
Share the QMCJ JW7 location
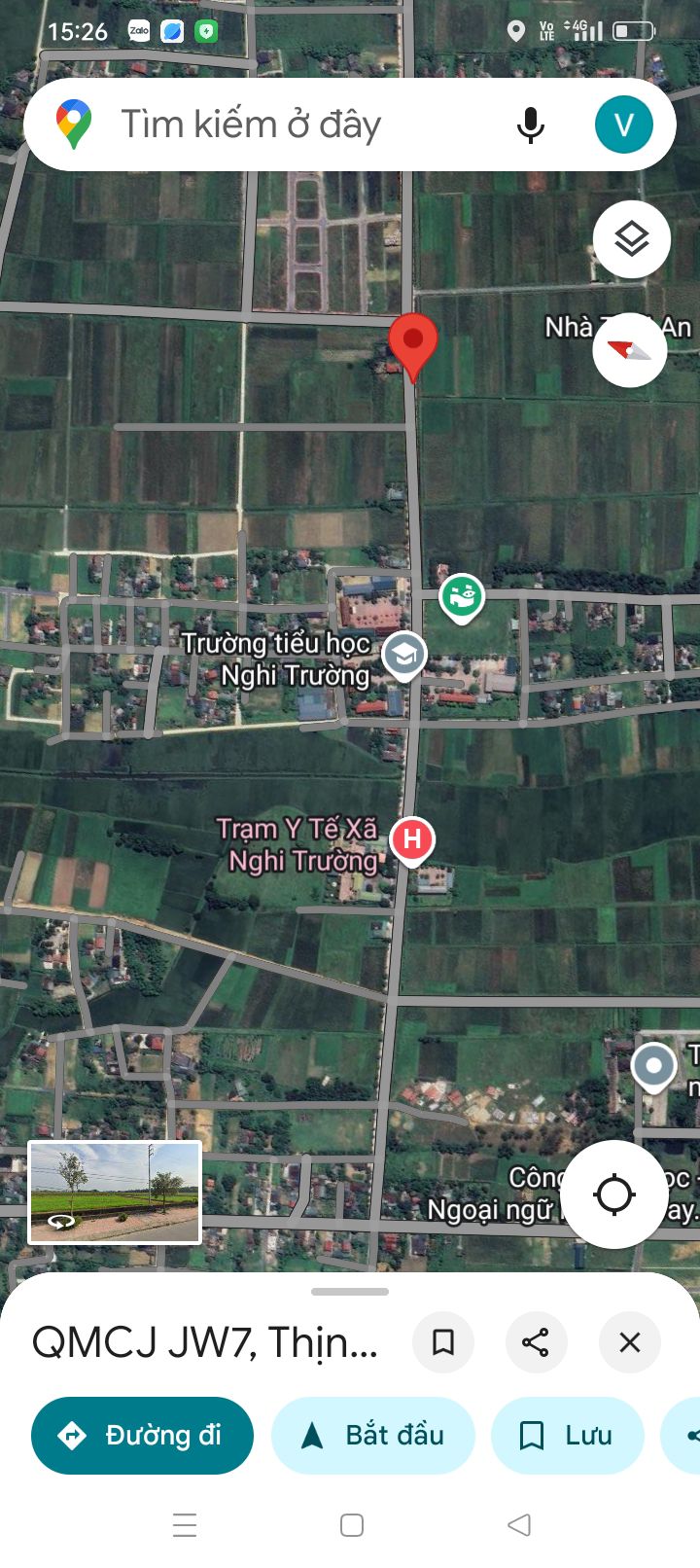click(x=536, y=1342)
